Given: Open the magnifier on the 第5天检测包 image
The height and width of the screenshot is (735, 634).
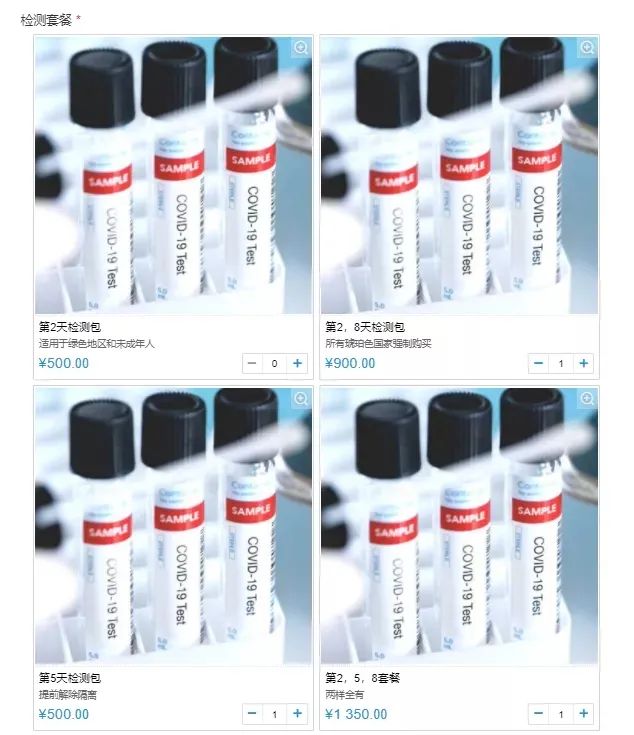Looking at the screenshot, I should 301,399.
